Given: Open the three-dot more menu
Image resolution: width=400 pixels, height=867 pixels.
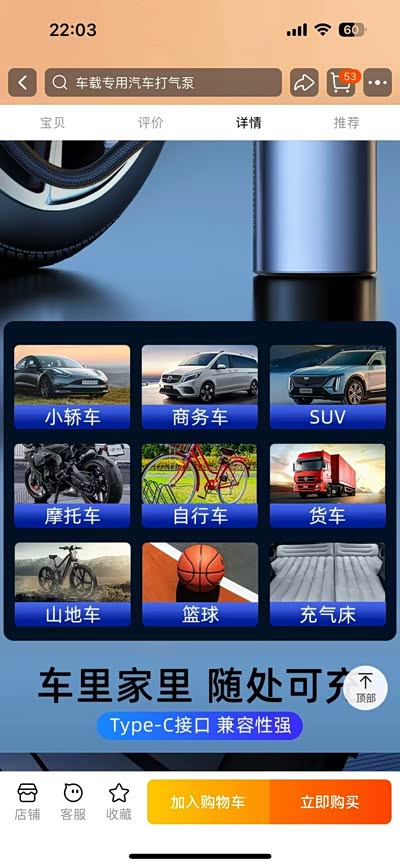Looking at the screenshot, I should click(x=378, y=83).
